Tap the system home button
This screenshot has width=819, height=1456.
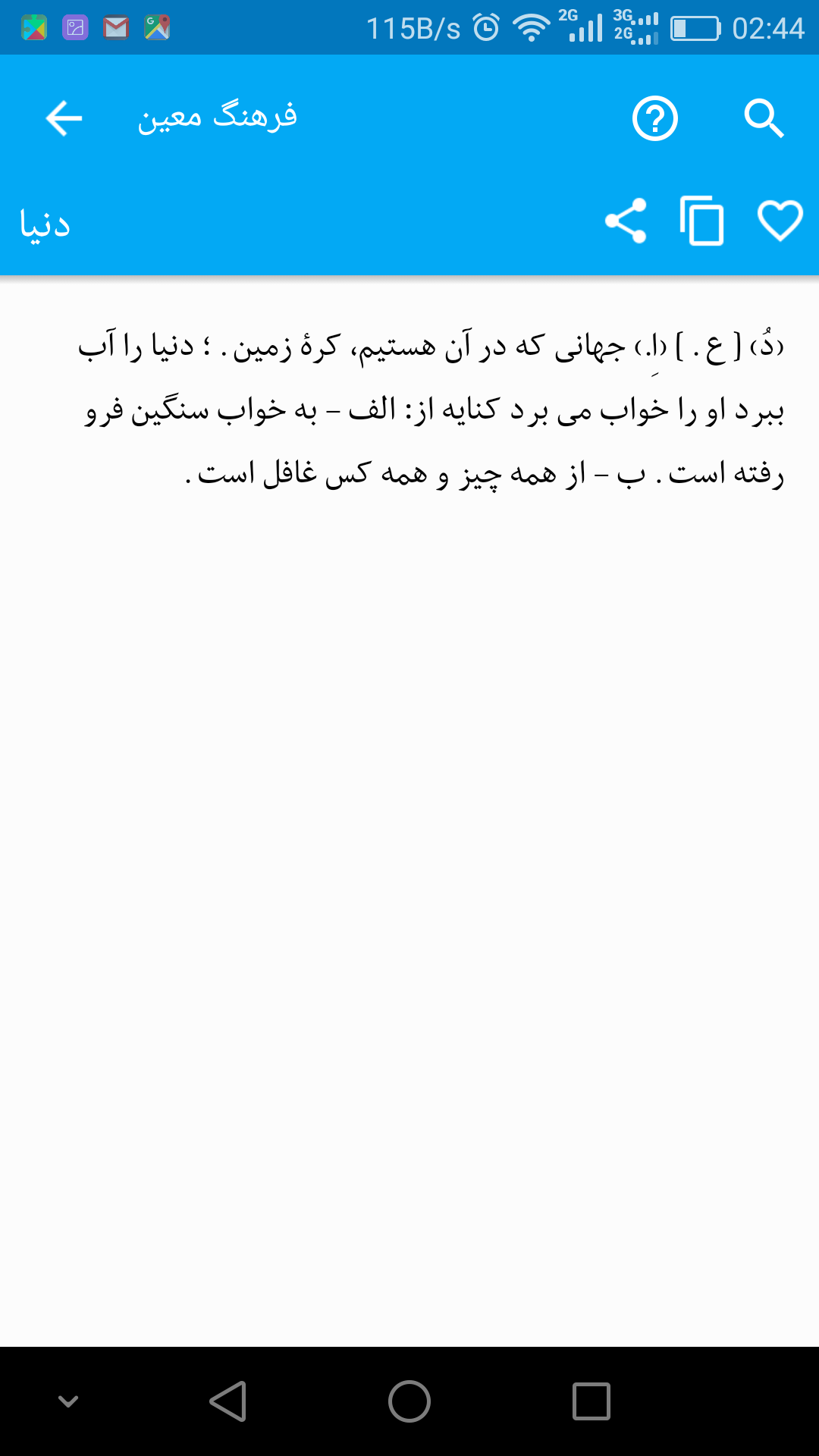click(x=409, y=1401)
